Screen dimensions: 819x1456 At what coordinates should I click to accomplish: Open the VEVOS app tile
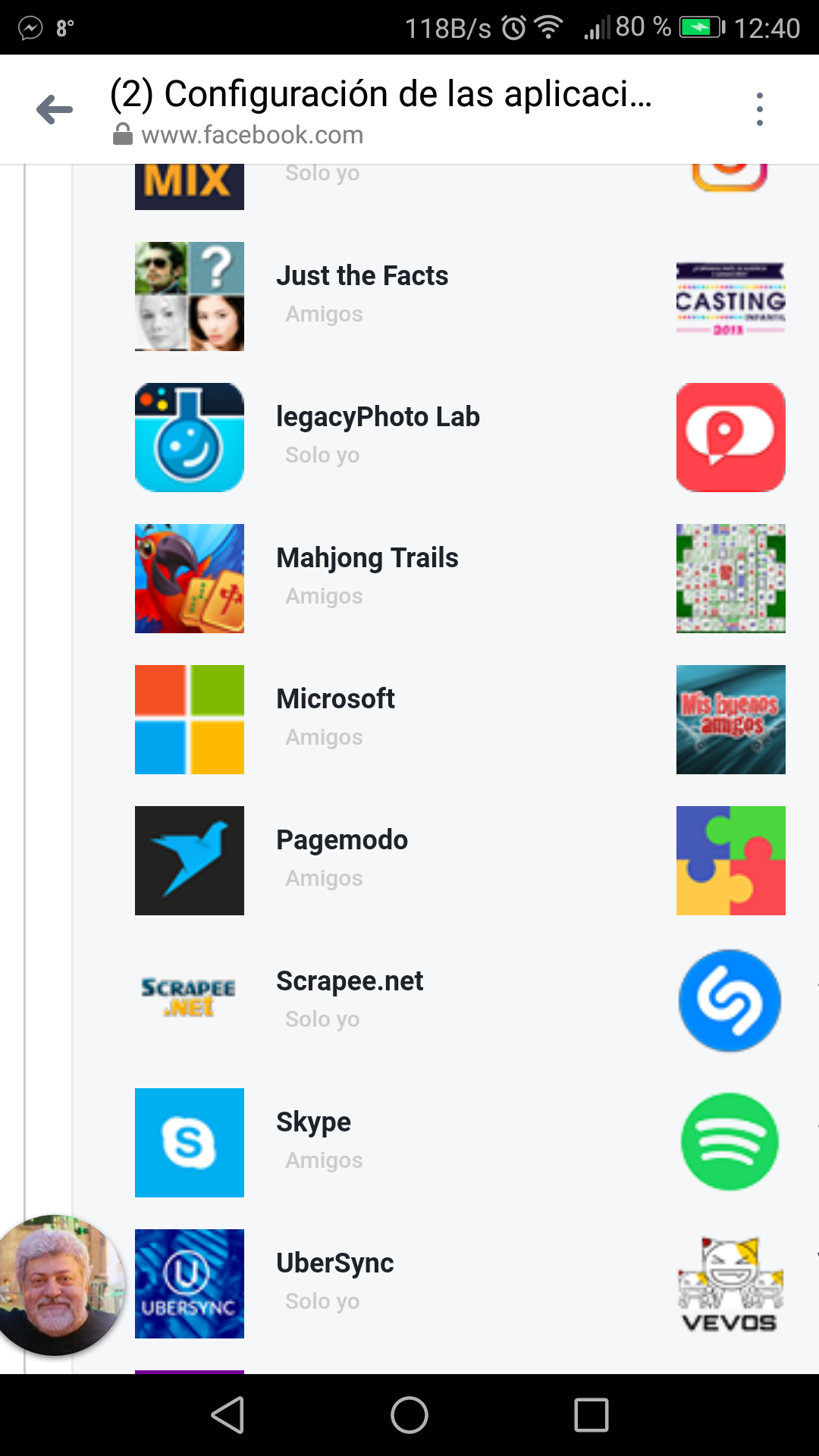pos(730,1283)
